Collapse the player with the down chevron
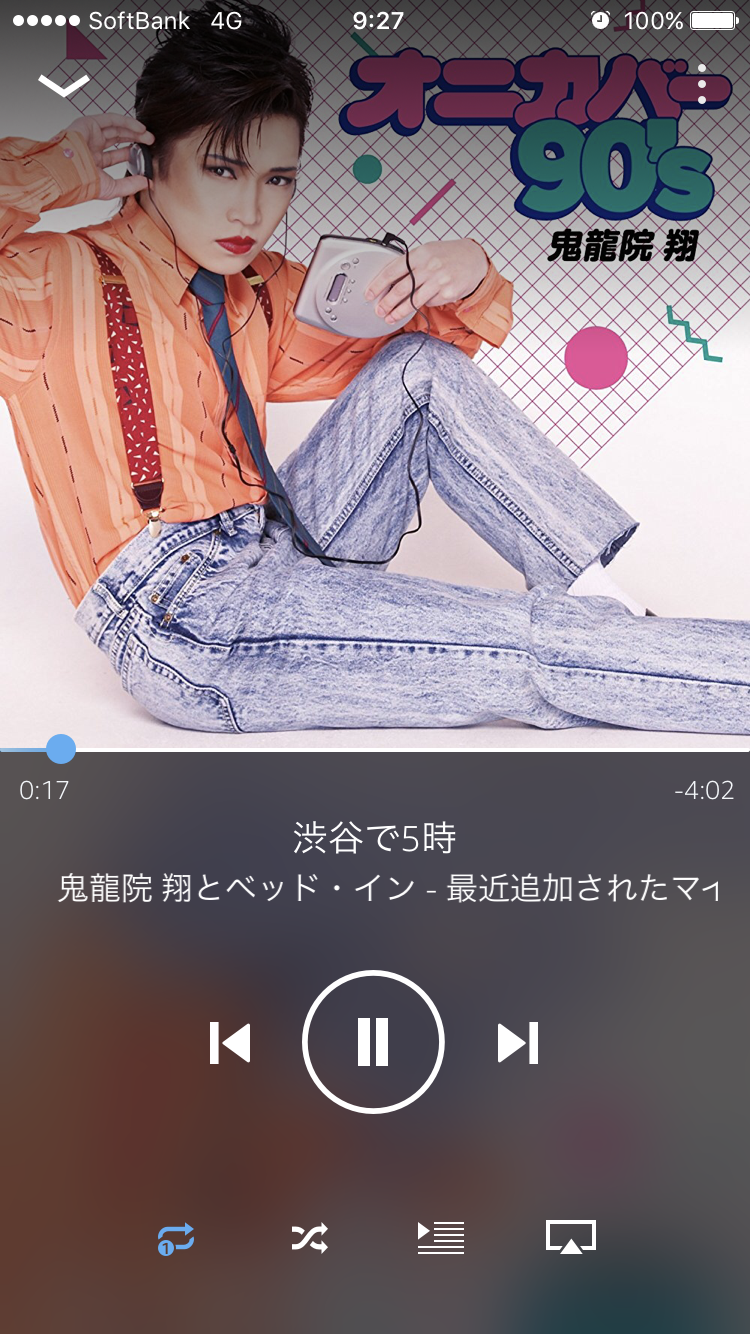Image resolution: width=750 pixels, height=1334 pixels. [63, 86]
